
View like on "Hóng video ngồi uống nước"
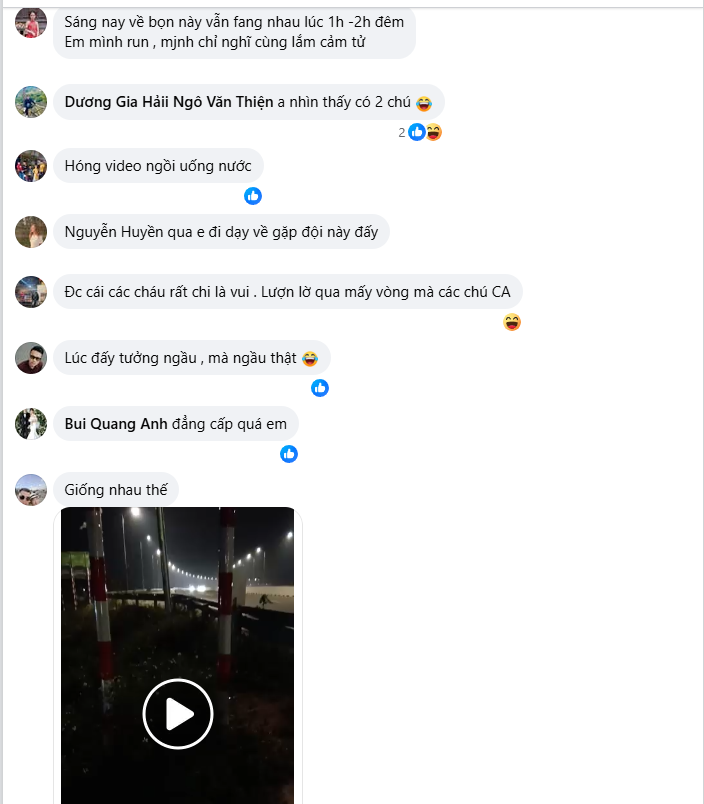coord(253,196)
